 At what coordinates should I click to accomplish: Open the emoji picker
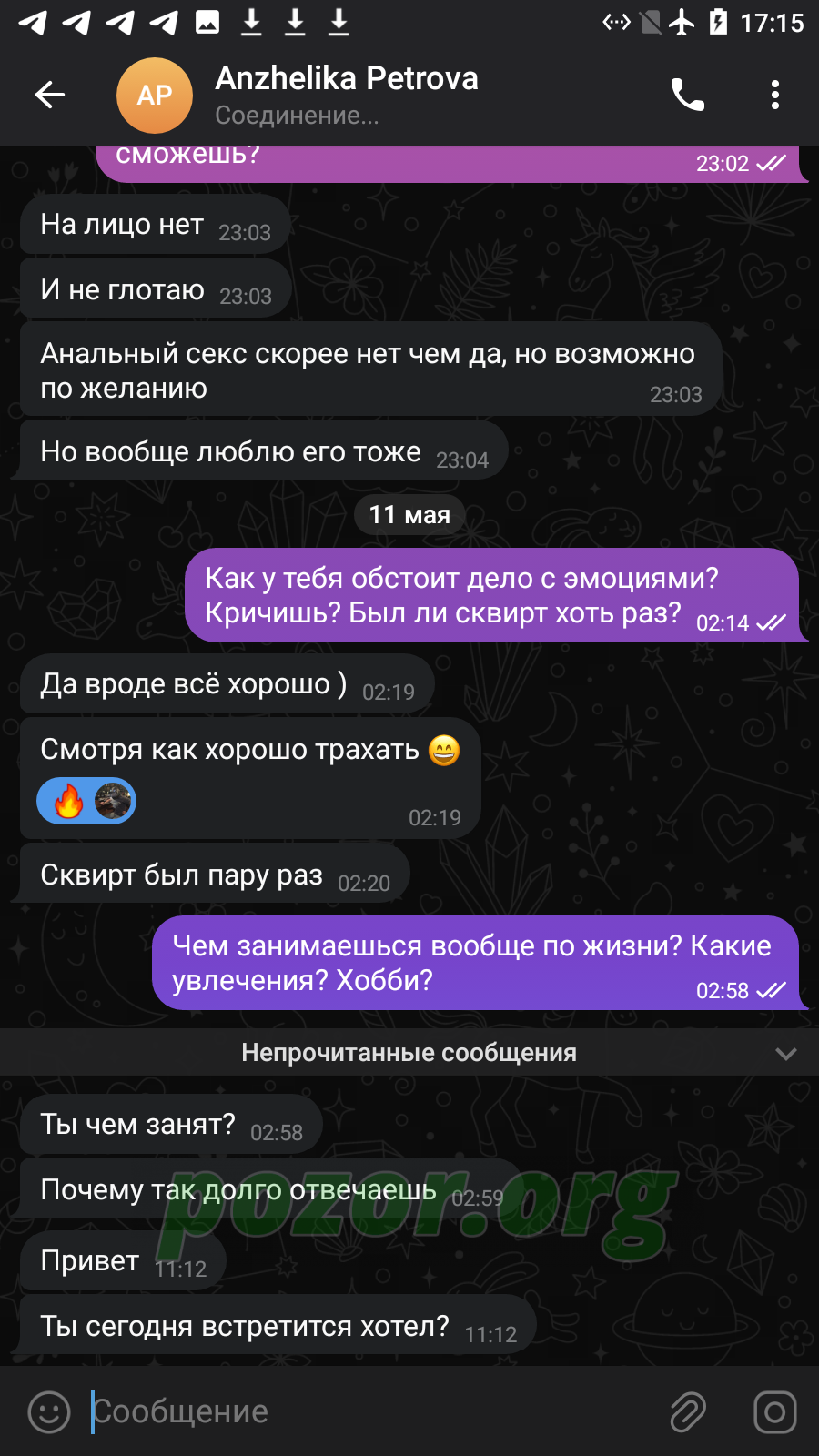pos(49,1412)
